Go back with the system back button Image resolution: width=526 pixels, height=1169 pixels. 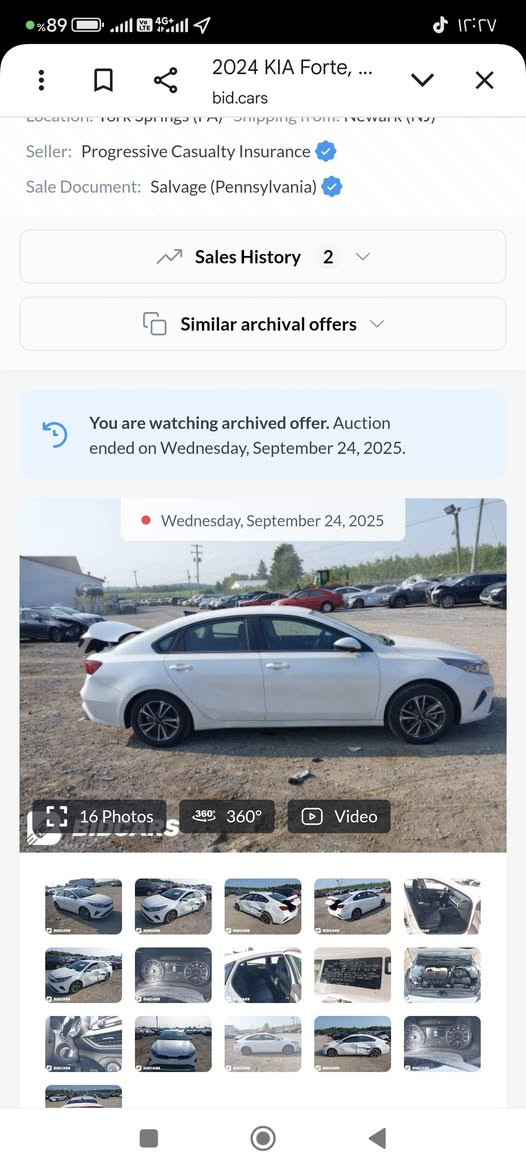(378, 1138)
